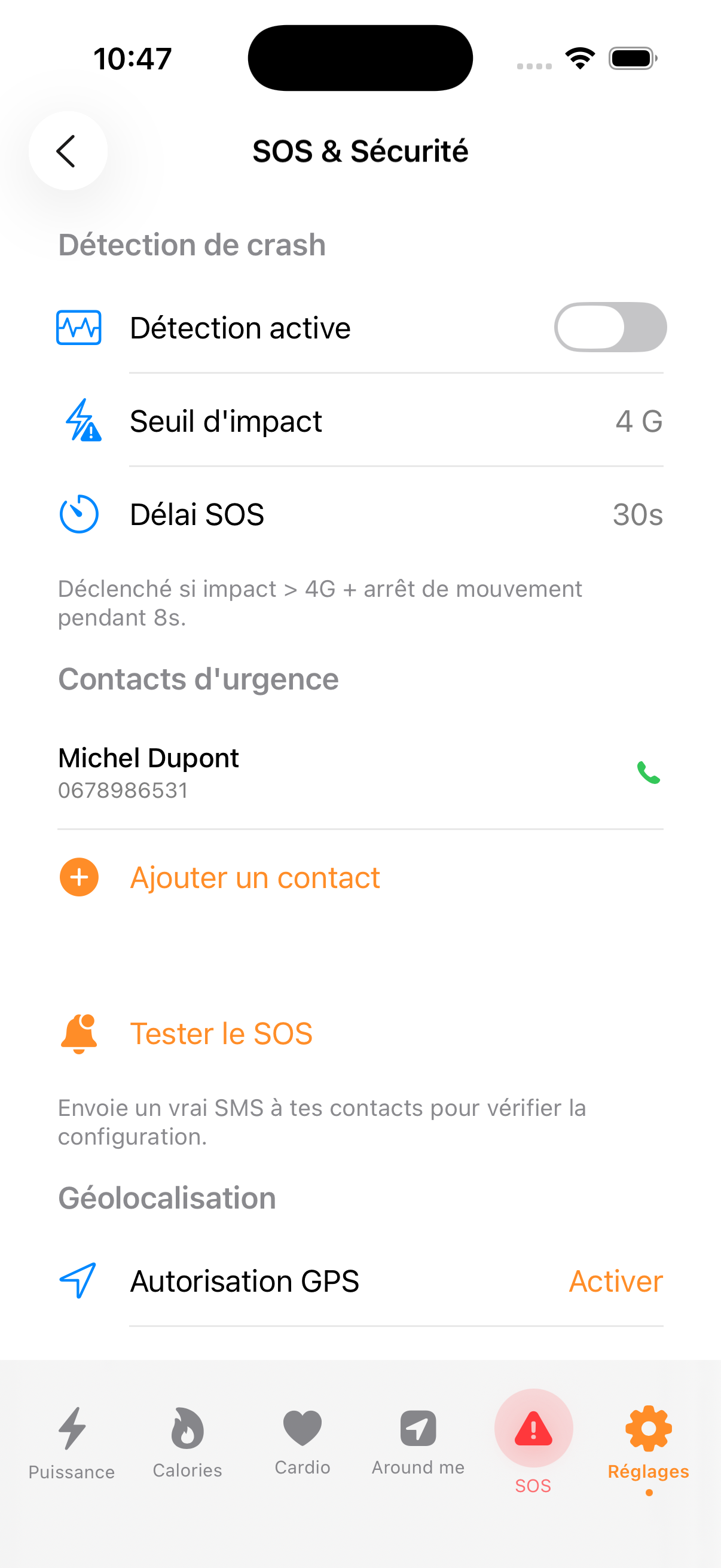Tap Ajouter un contact
The image size is (721, 1568).
[255, 877]
